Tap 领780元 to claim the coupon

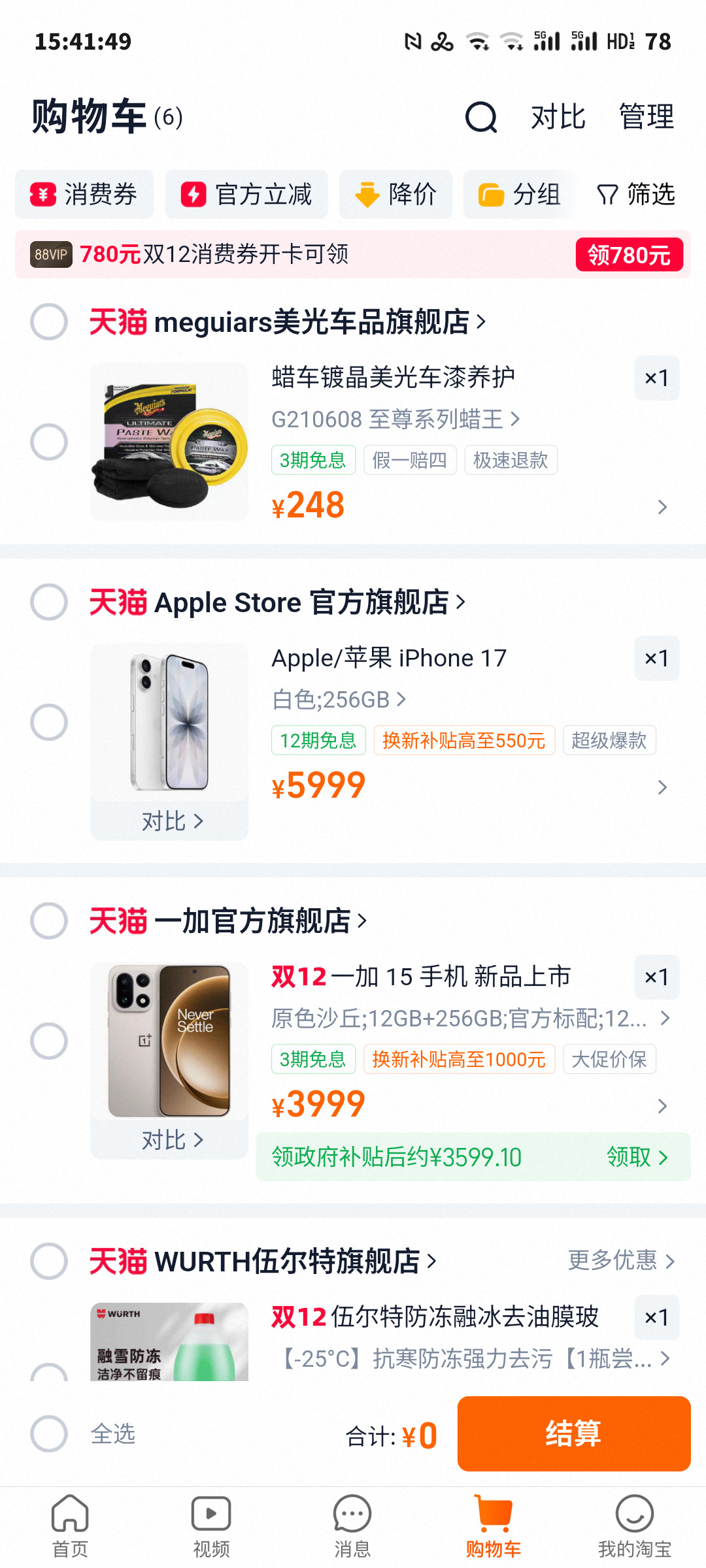(x=628, y=255)
